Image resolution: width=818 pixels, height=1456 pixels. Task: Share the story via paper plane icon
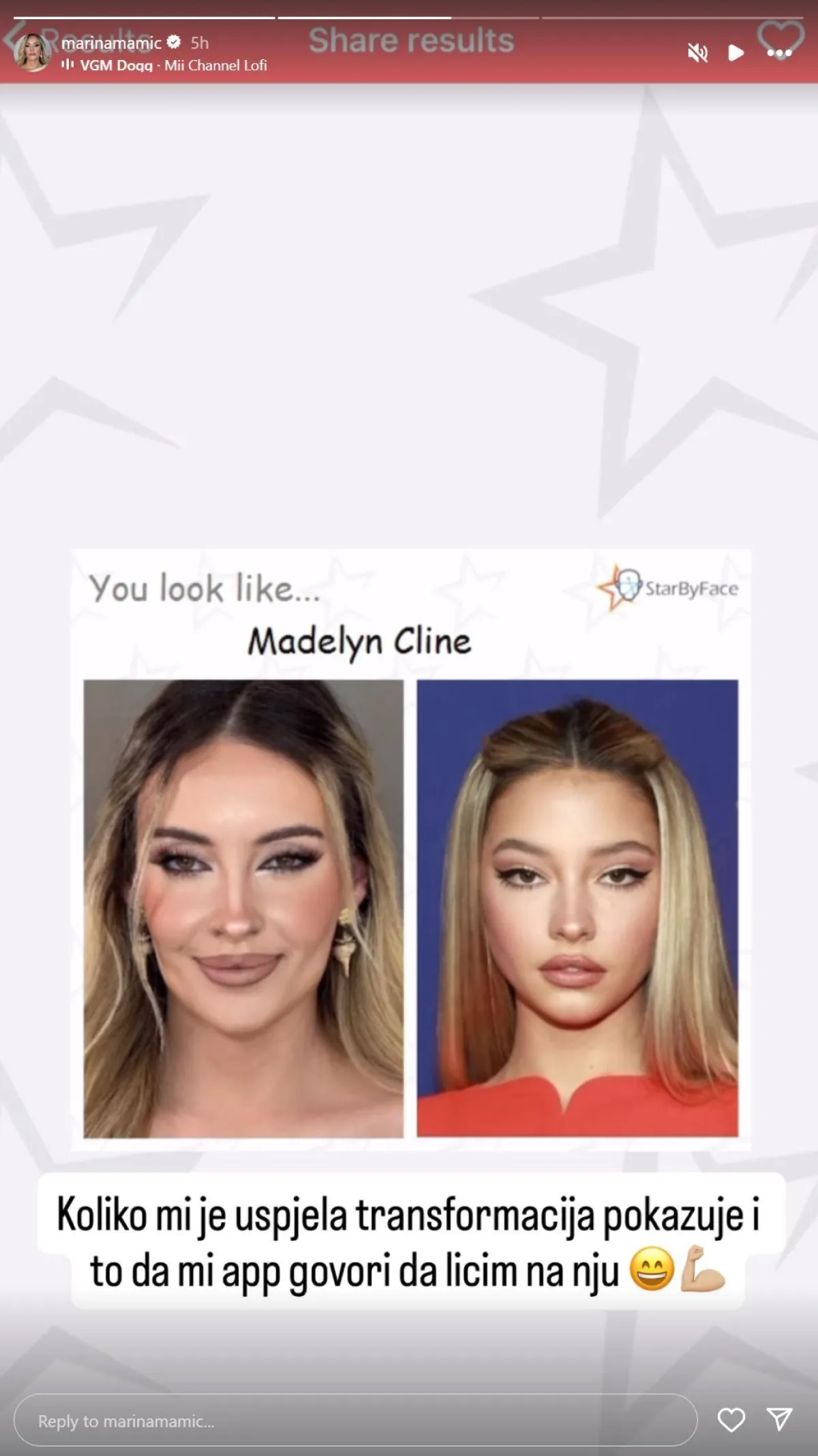click(779, 1420)
